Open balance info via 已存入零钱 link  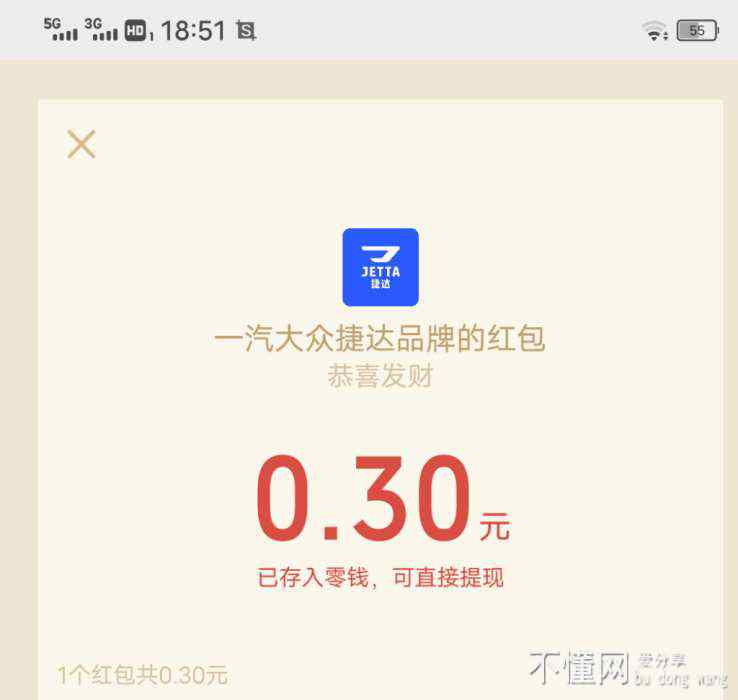pyautogui.click(x=380, y=578)
